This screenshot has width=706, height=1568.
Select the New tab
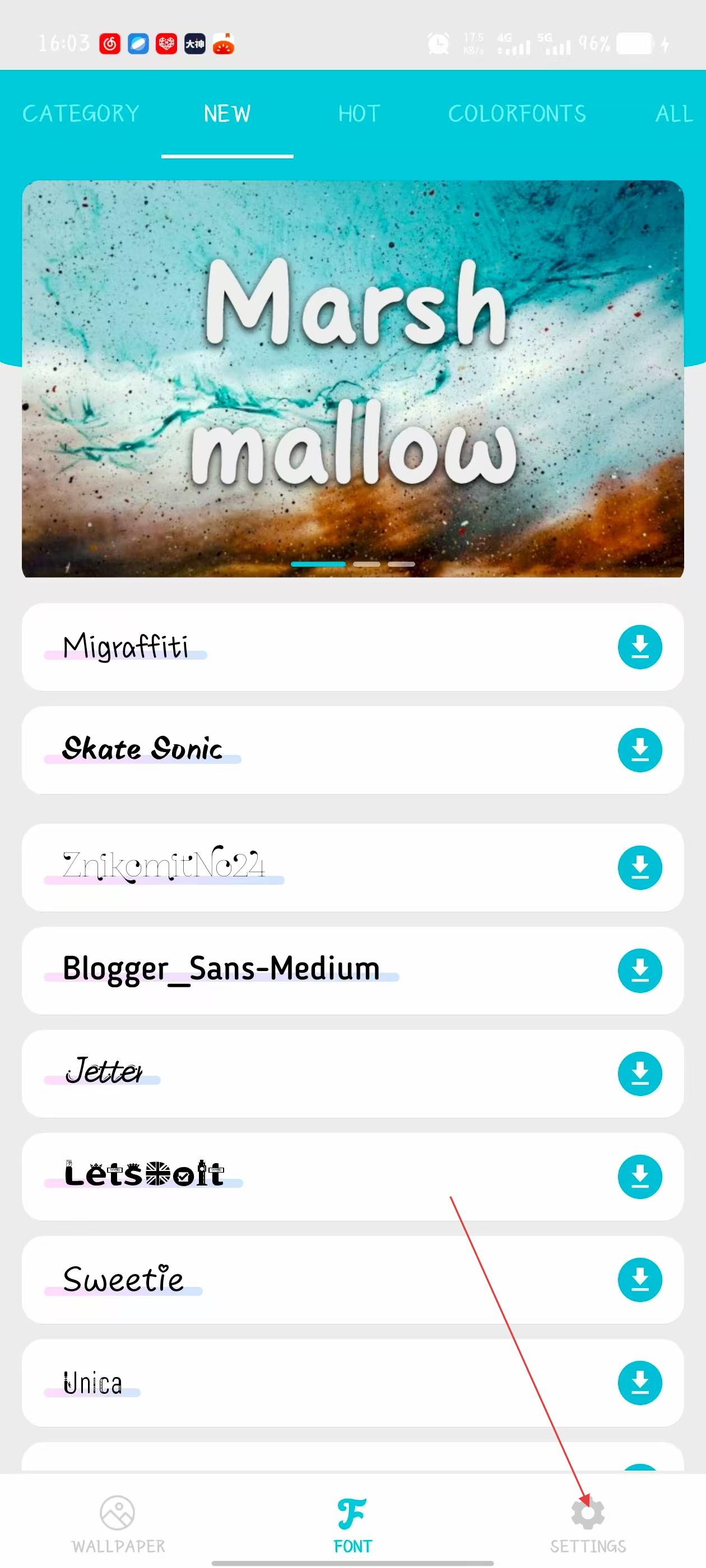click(226, 114)
